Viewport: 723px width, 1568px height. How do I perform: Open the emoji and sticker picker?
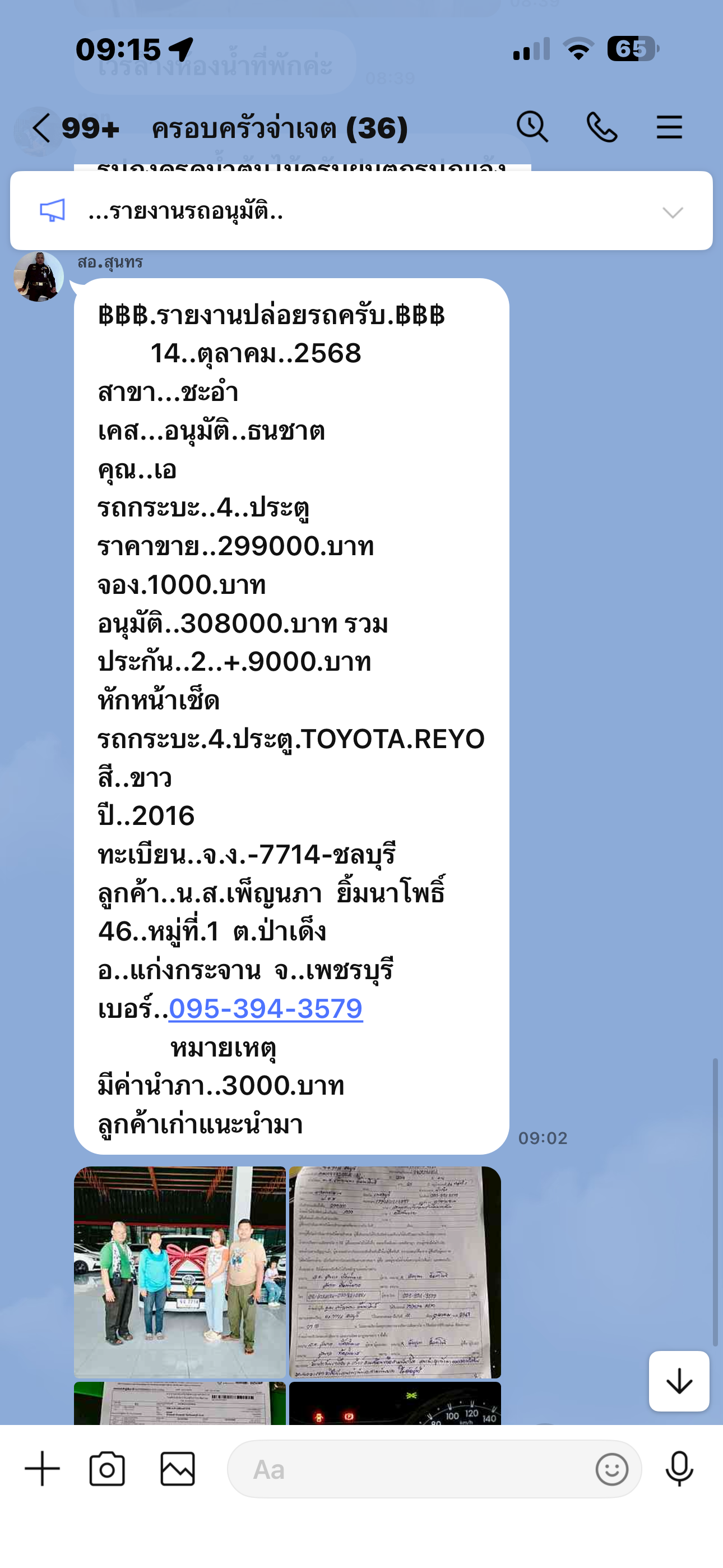click(x=611, y=1469)
